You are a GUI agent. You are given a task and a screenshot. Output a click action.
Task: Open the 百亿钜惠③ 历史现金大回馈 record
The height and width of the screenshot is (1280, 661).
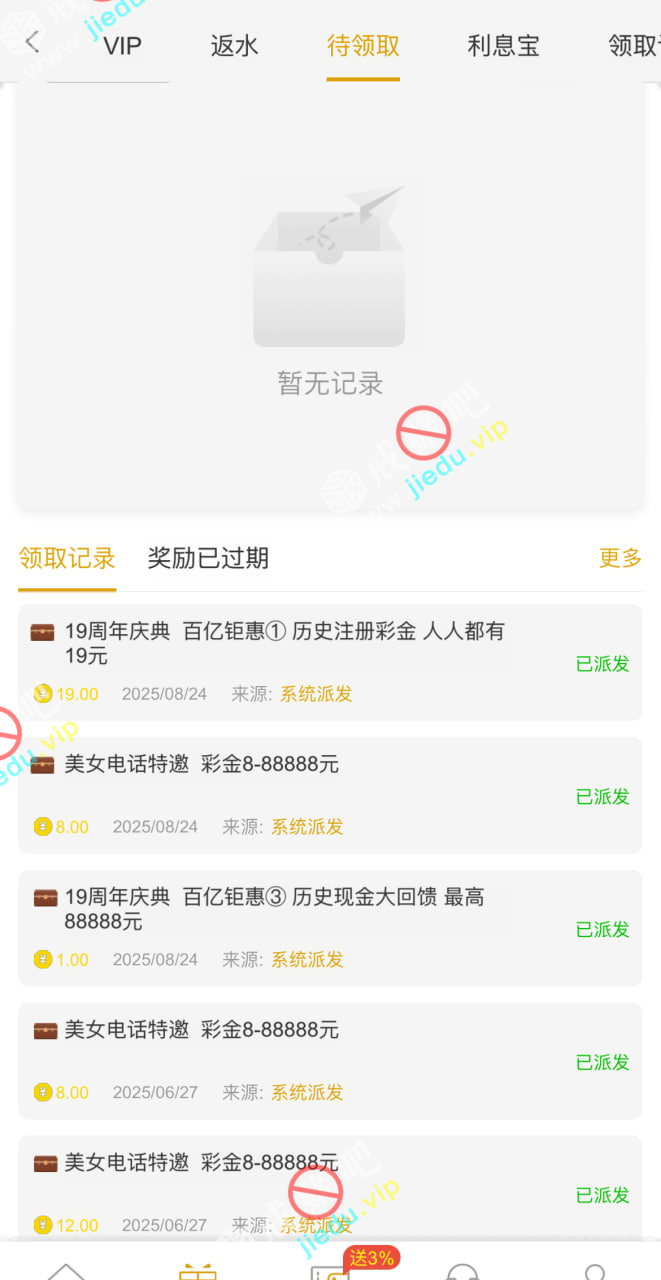[x=300, y=927]
